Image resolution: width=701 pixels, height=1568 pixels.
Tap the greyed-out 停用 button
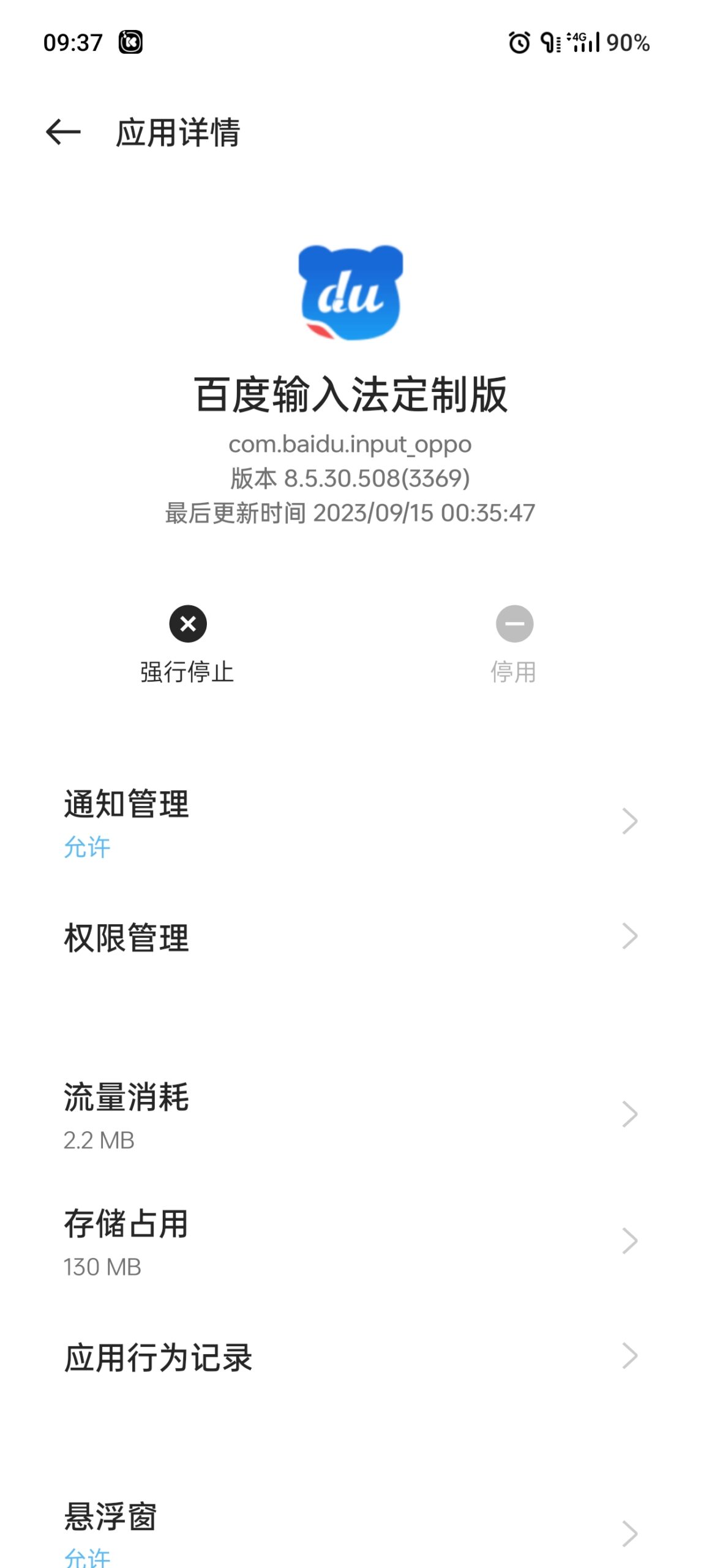[514, 644]
